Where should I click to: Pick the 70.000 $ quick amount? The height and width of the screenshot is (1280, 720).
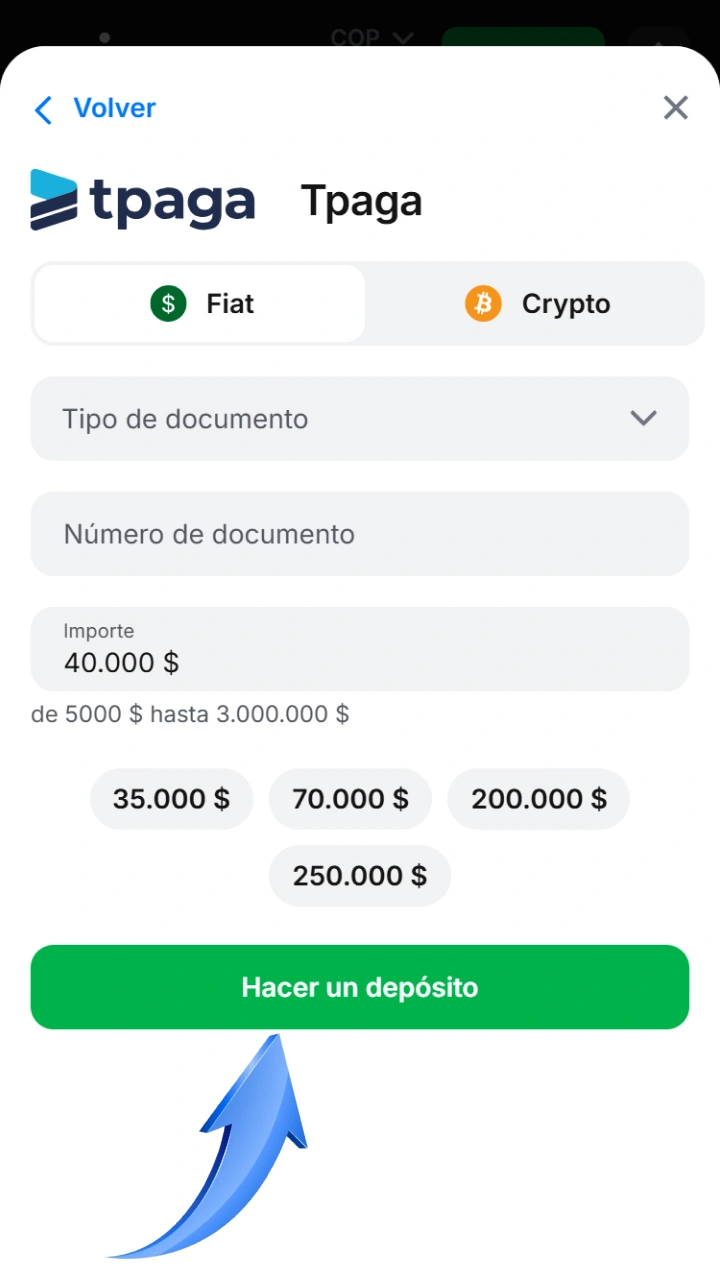[350, 799]
